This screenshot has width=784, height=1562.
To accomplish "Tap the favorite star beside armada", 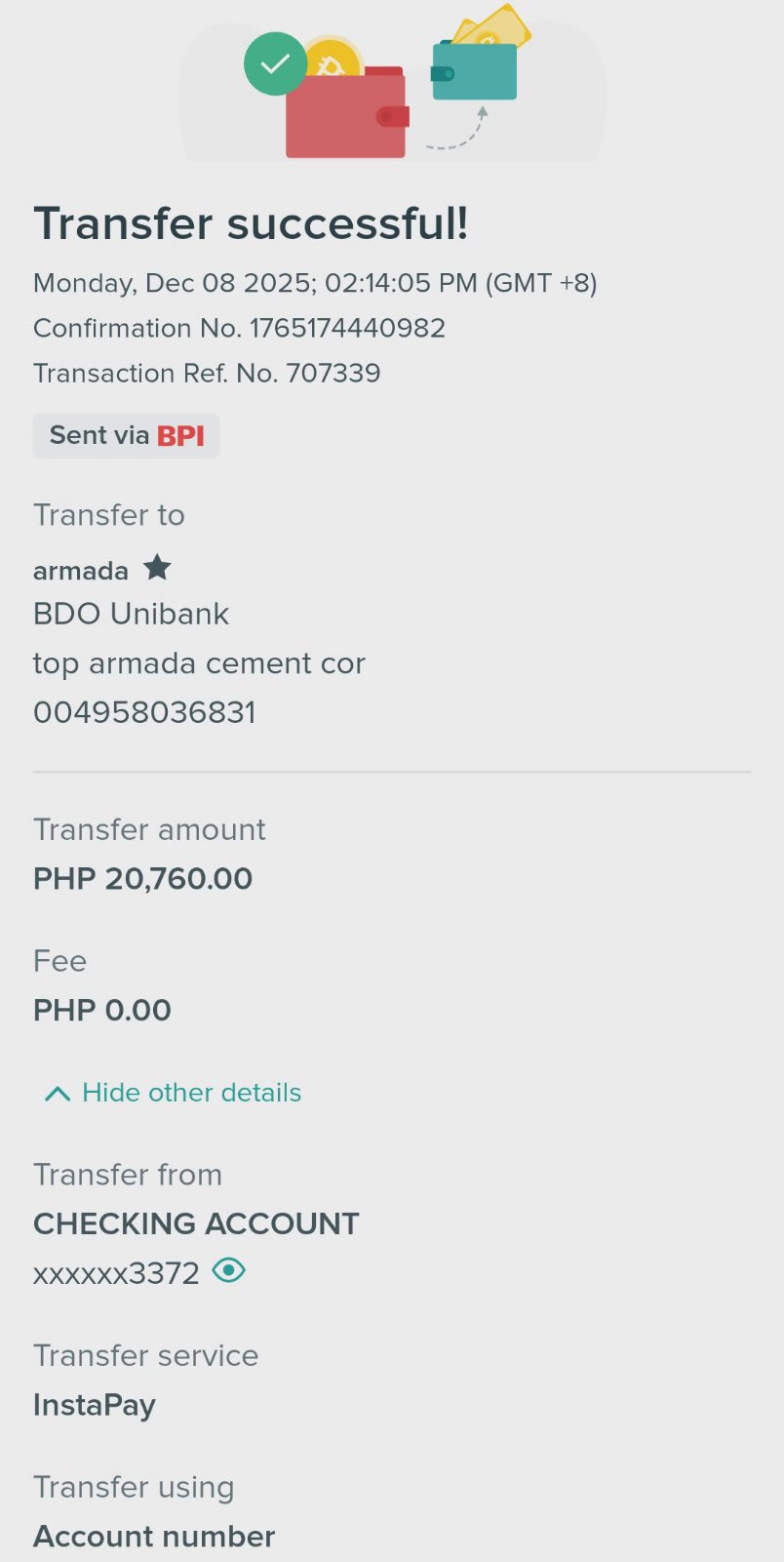I will [x=157, y=567].
